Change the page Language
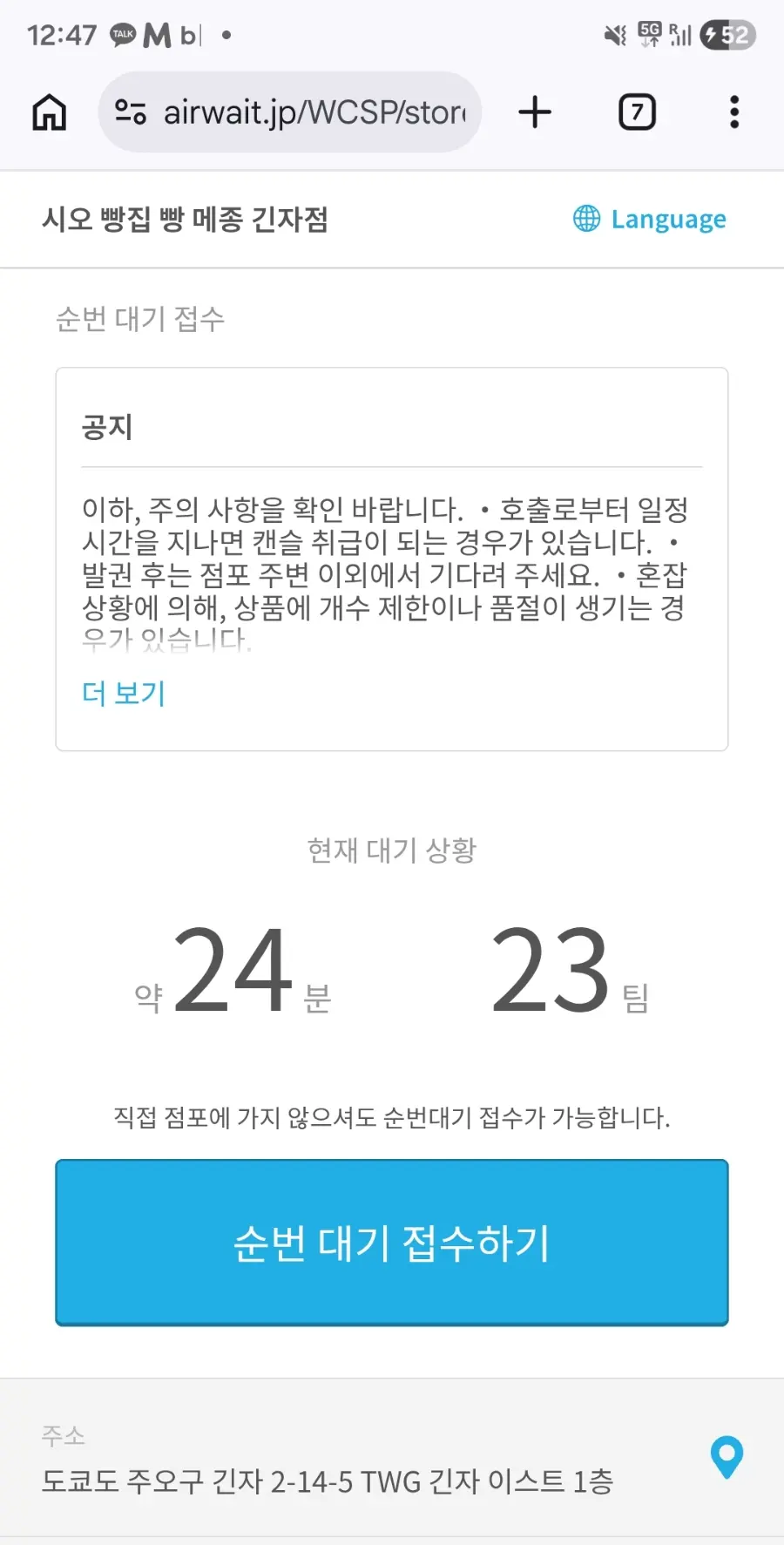 tap(650, 219)
